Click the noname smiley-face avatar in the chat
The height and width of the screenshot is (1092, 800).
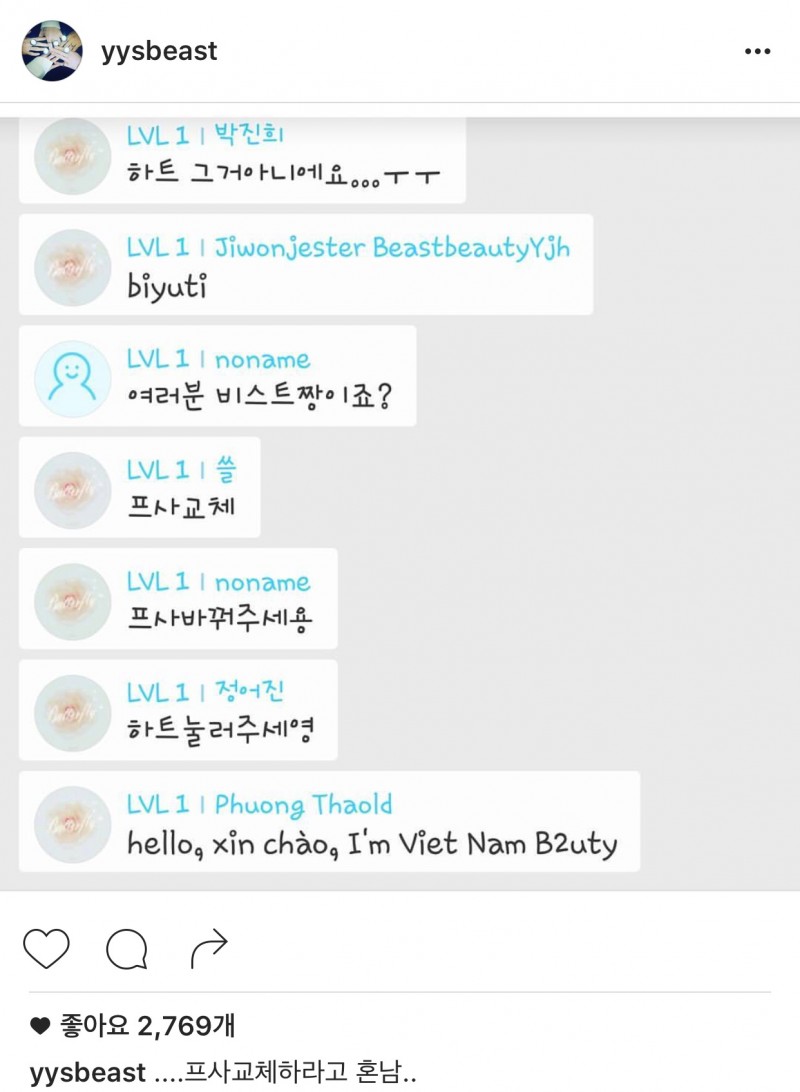[70, 378]
